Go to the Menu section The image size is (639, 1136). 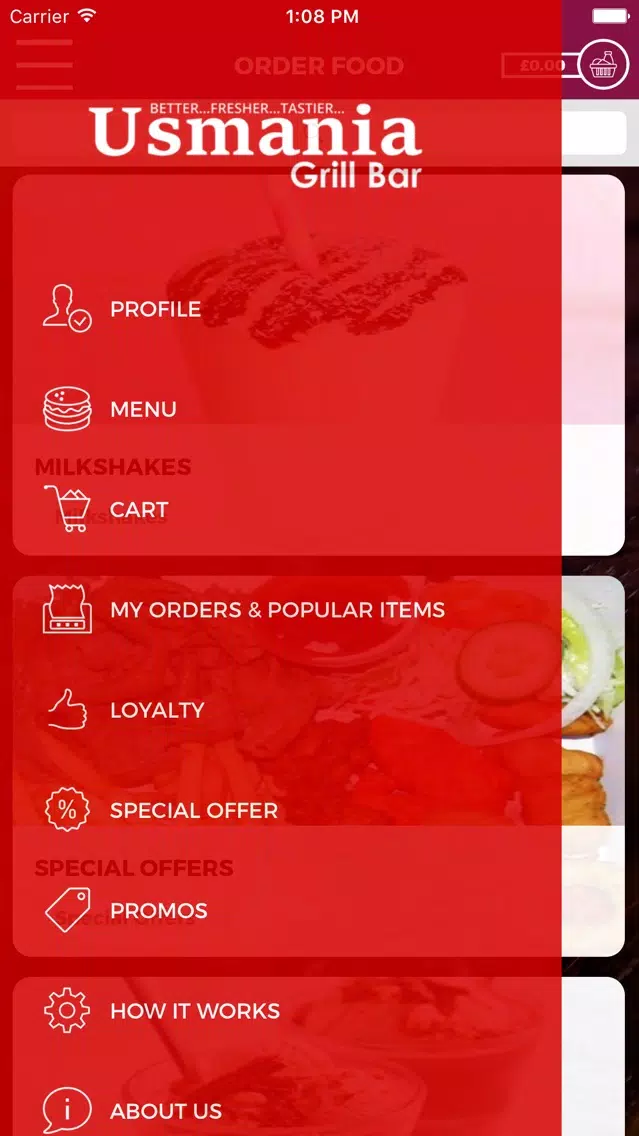[143, 409]
